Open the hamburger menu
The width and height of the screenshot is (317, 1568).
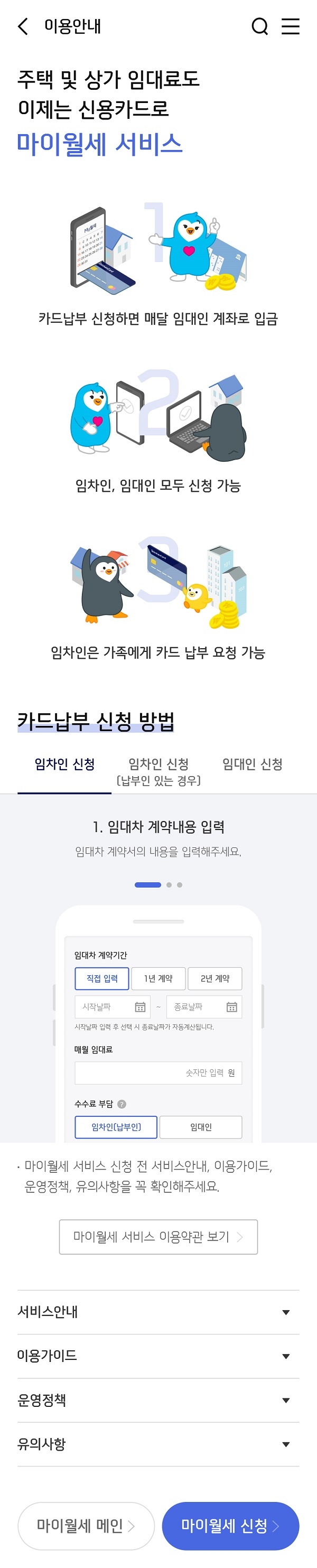290,26
